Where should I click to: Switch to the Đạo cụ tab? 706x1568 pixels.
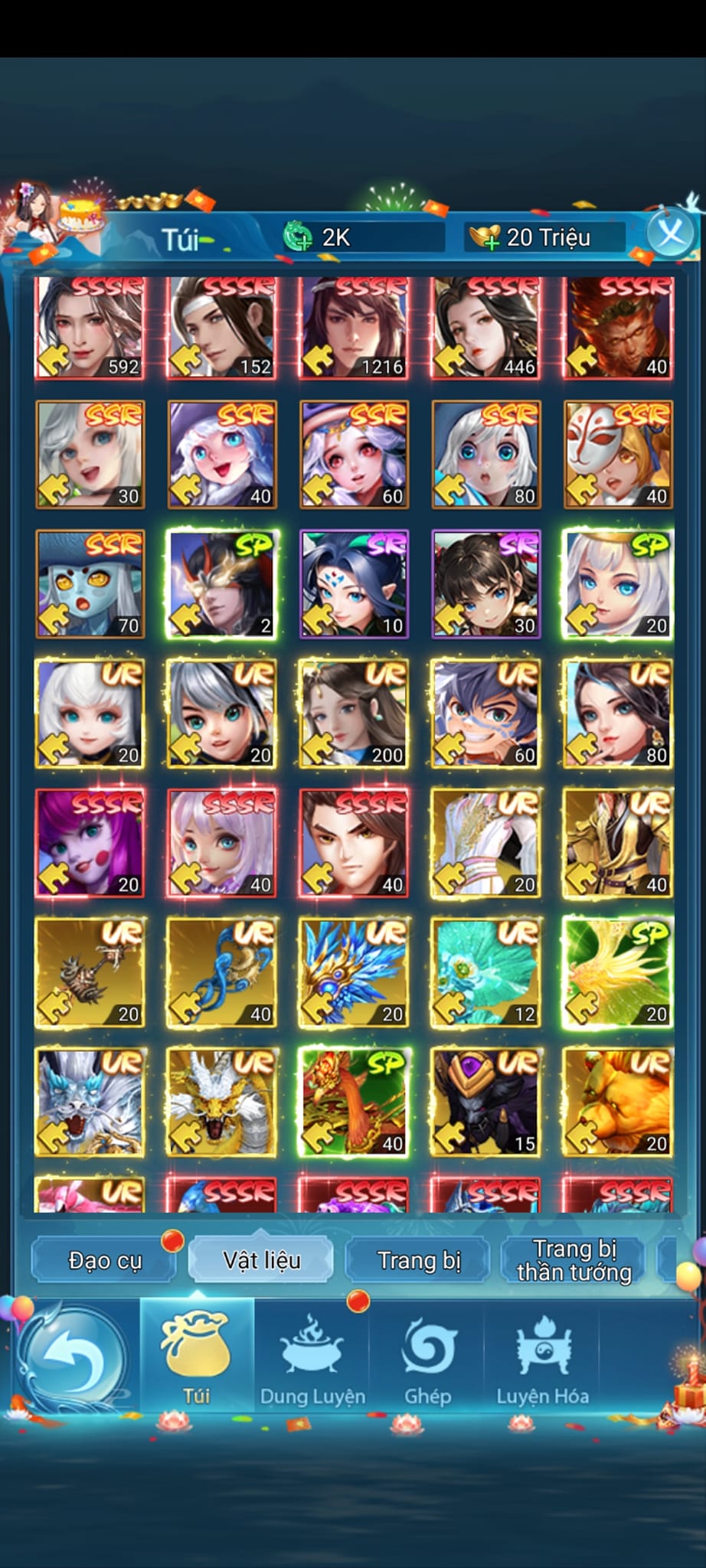pos(105,1259)
